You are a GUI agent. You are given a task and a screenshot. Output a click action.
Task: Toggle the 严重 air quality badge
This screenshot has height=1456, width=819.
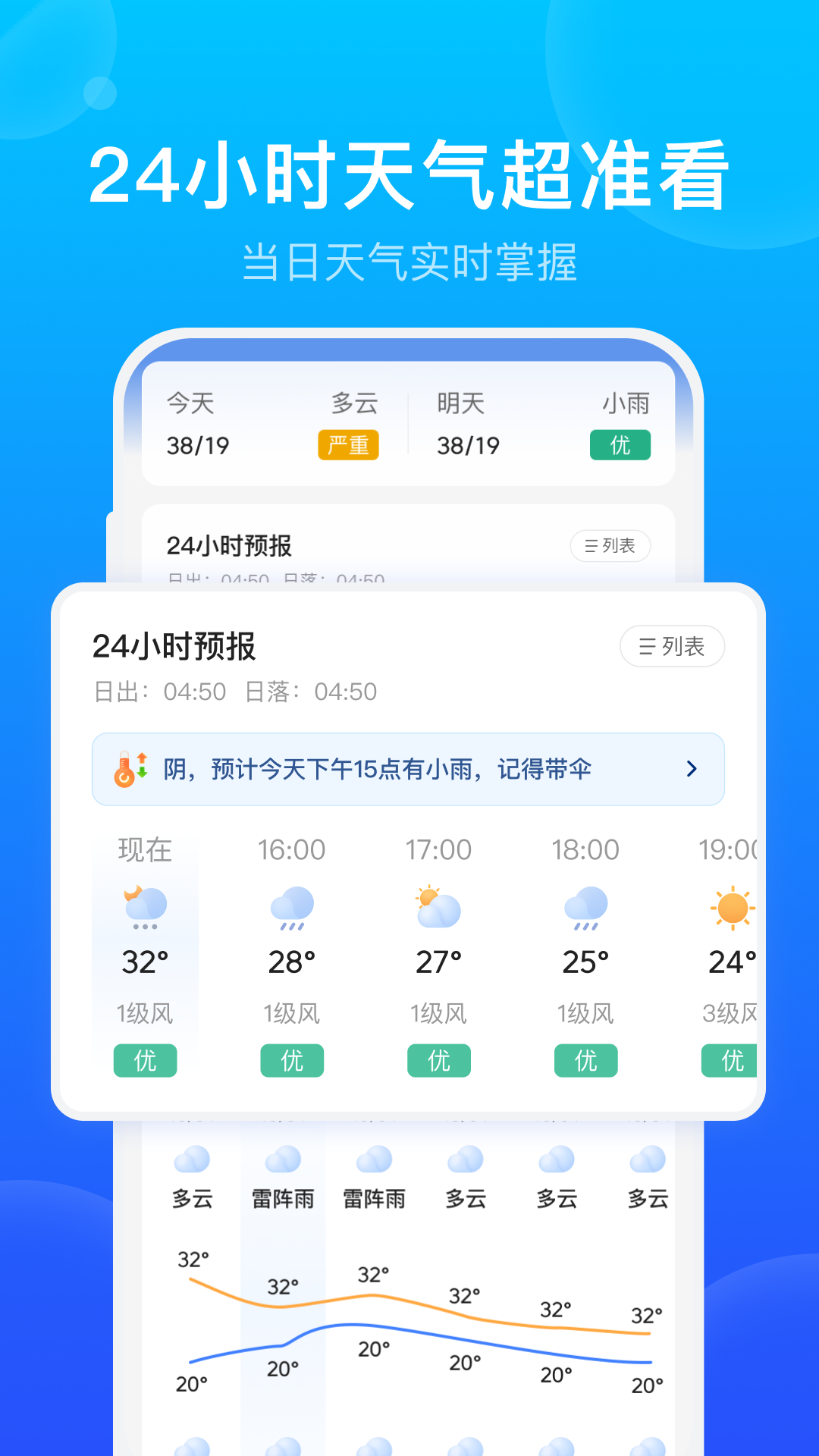[x=348, y=445]
